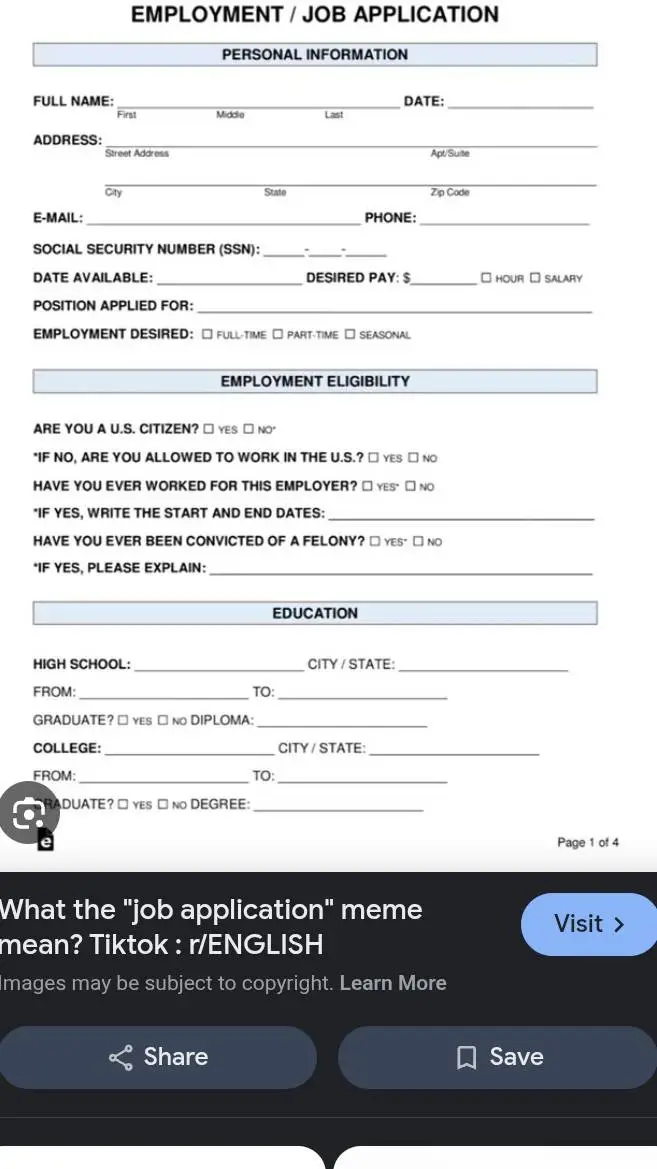Save the image to collections
The image size is (657, 1169).
coord(496,1057)
